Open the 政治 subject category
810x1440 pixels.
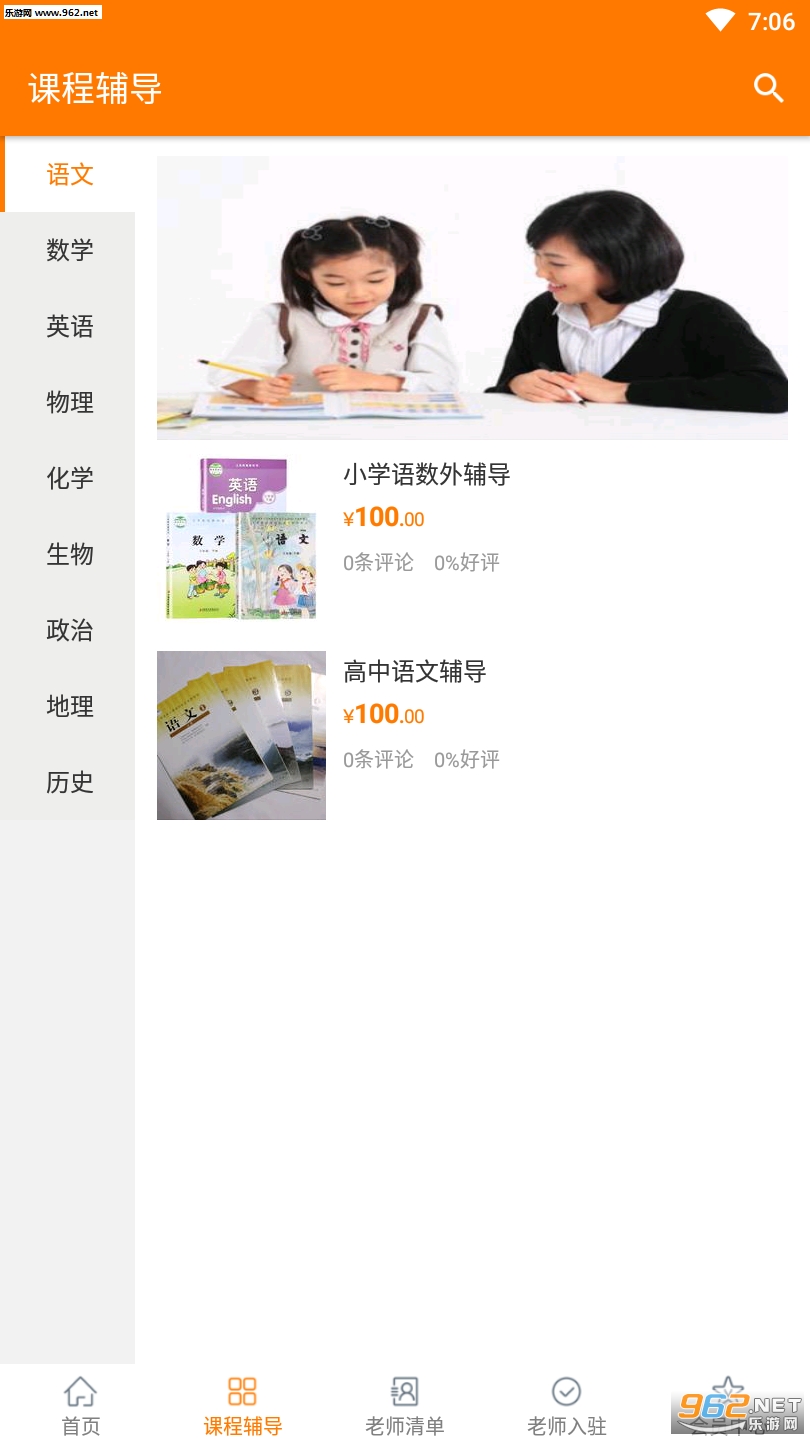tap(69, 630)
